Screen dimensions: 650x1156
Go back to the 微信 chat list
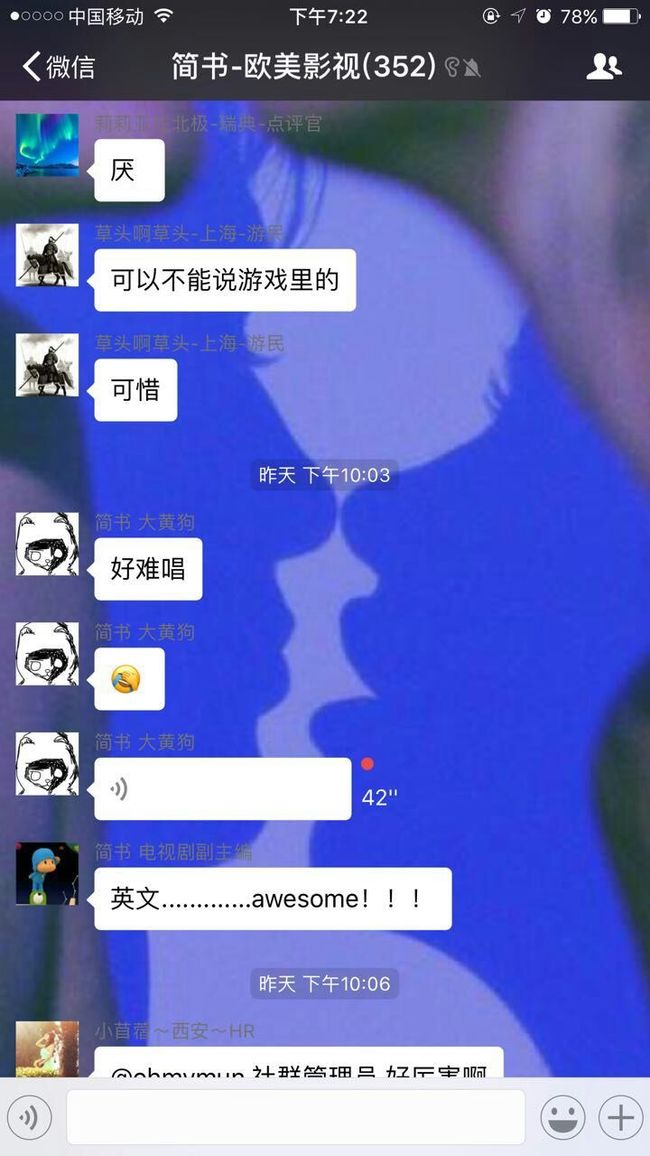(x=59, y=67)
